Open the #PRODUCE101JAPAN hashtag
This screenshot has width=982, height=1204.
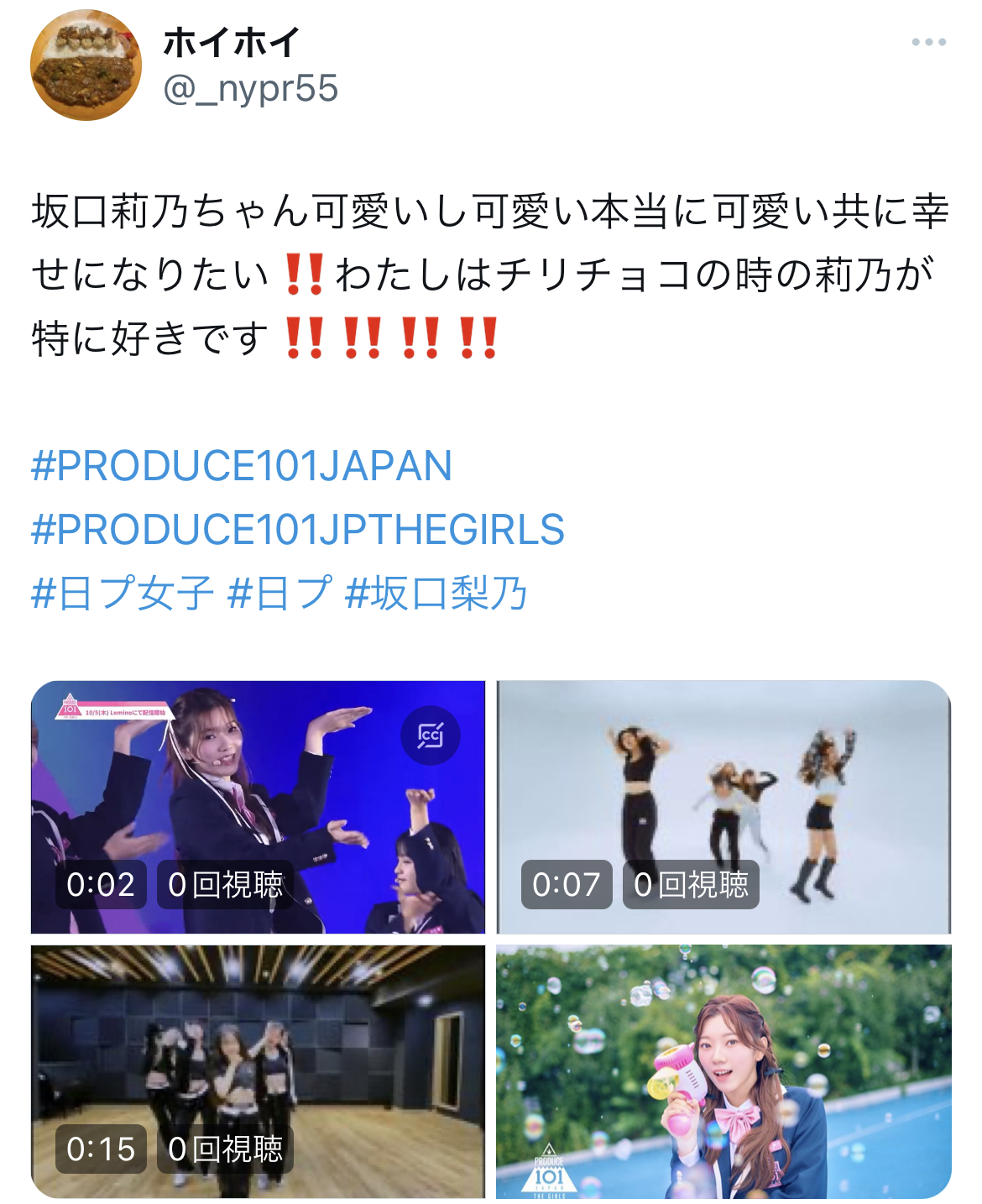[x=242, y=466]
